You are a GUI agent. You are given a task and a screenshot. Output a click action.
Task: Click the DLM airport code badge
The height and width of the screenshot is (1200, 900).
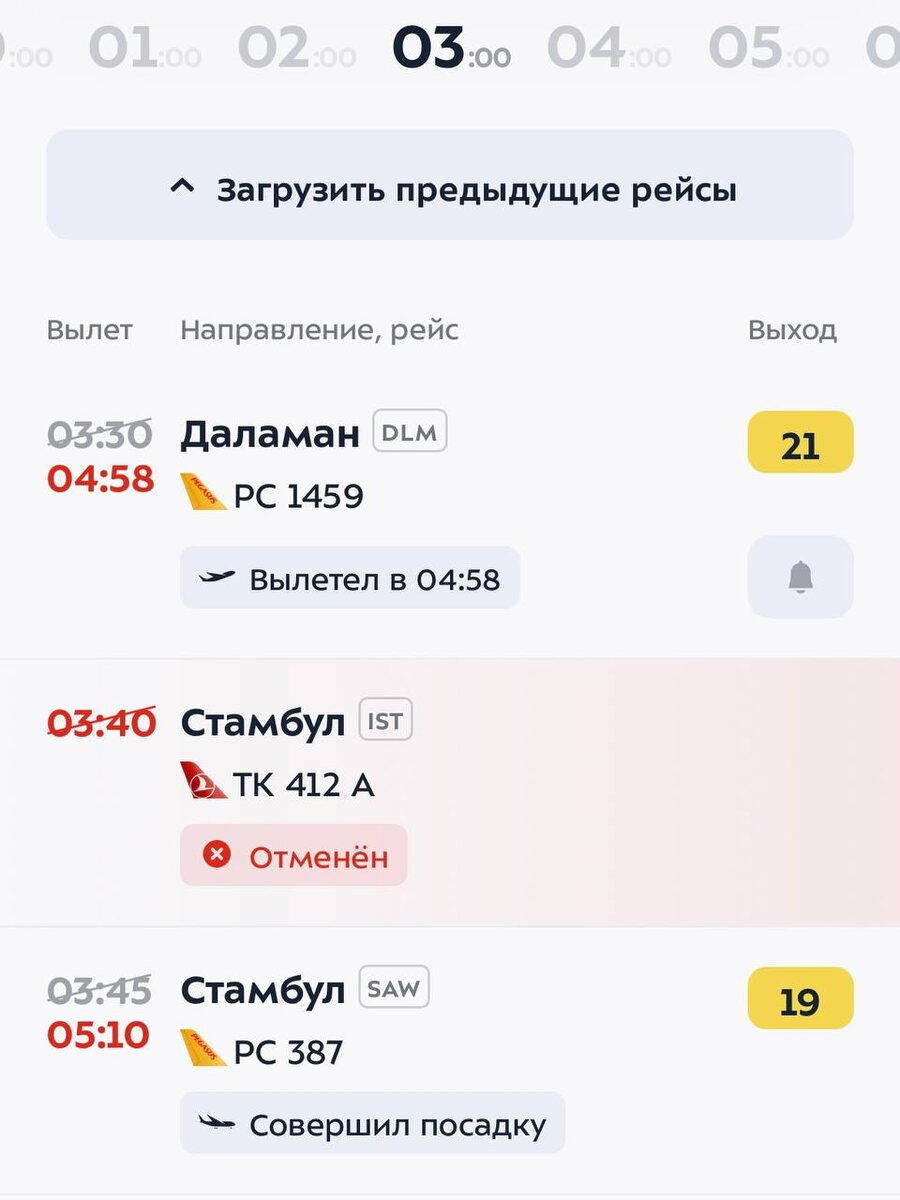[410, 432]
